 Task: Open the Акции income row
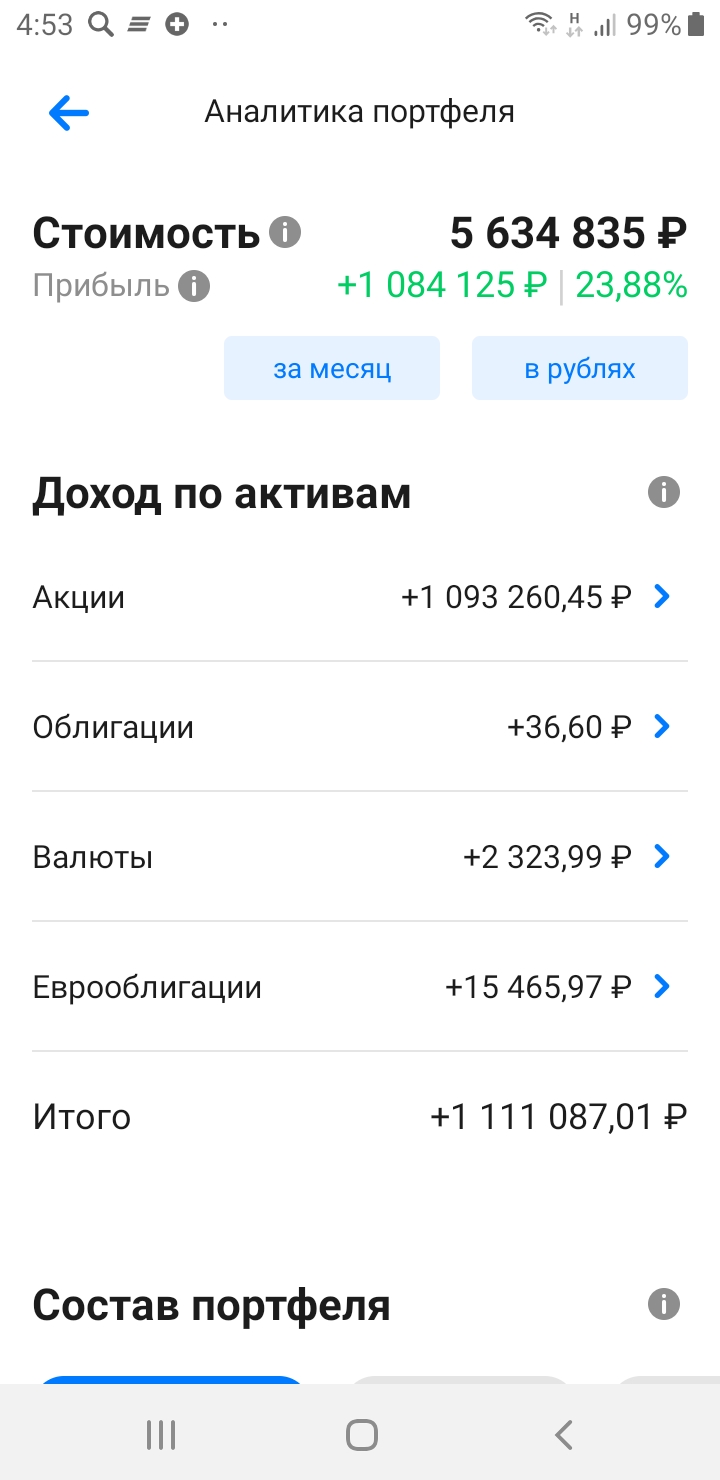pos(360,597)
